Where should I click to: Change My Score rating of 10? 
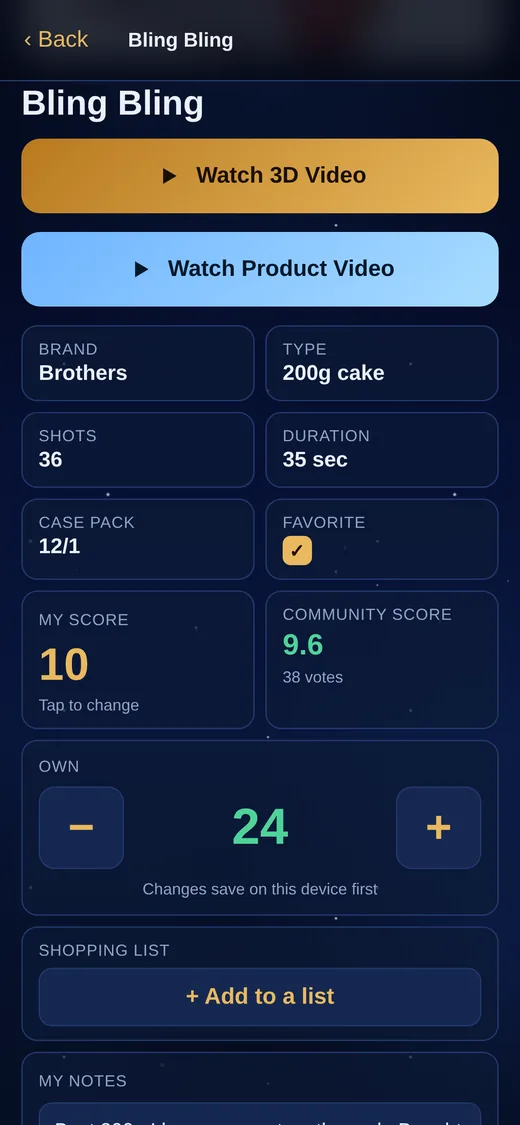tap(138, 660)
